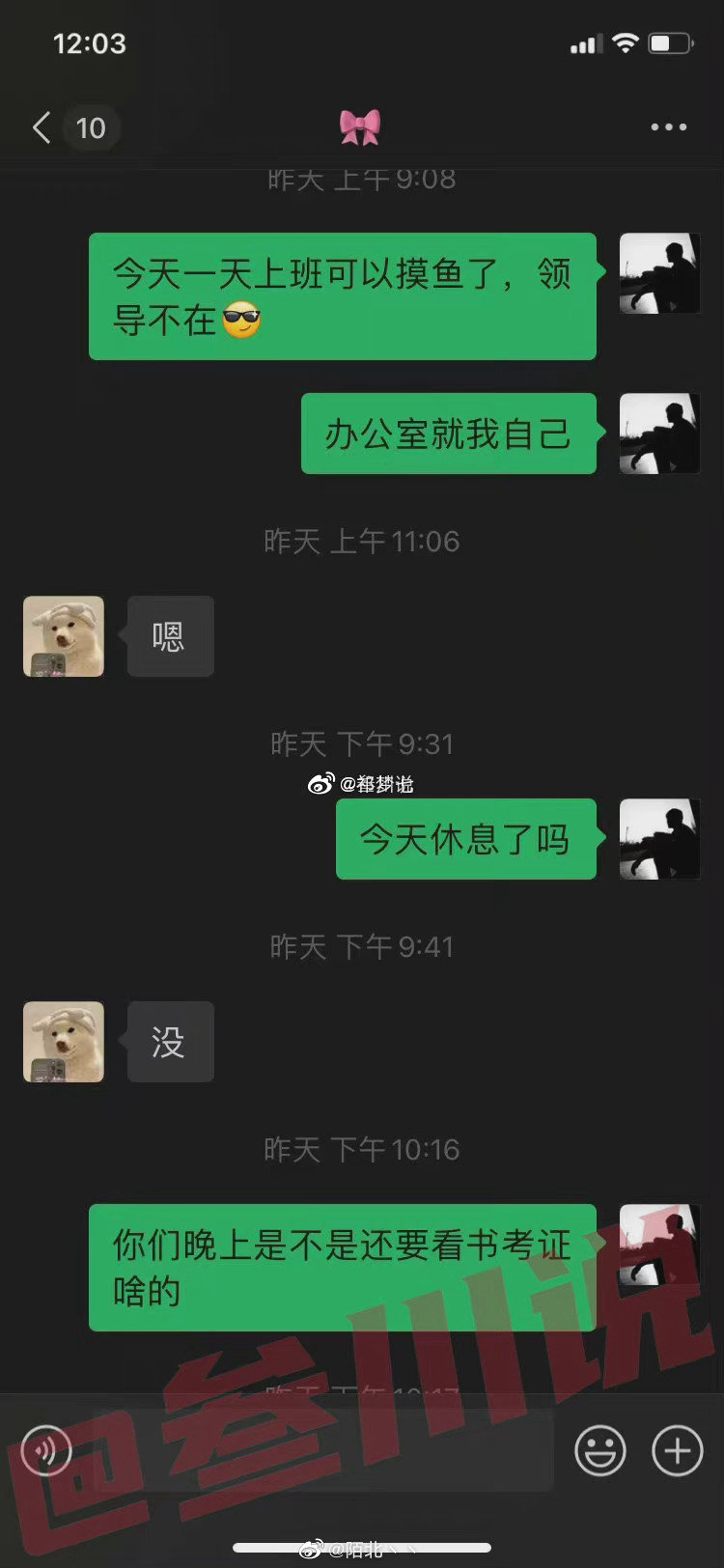Tap the message text input field
The width and height of the screenshot is (724, 1568).
click(x=323, y=1449)
